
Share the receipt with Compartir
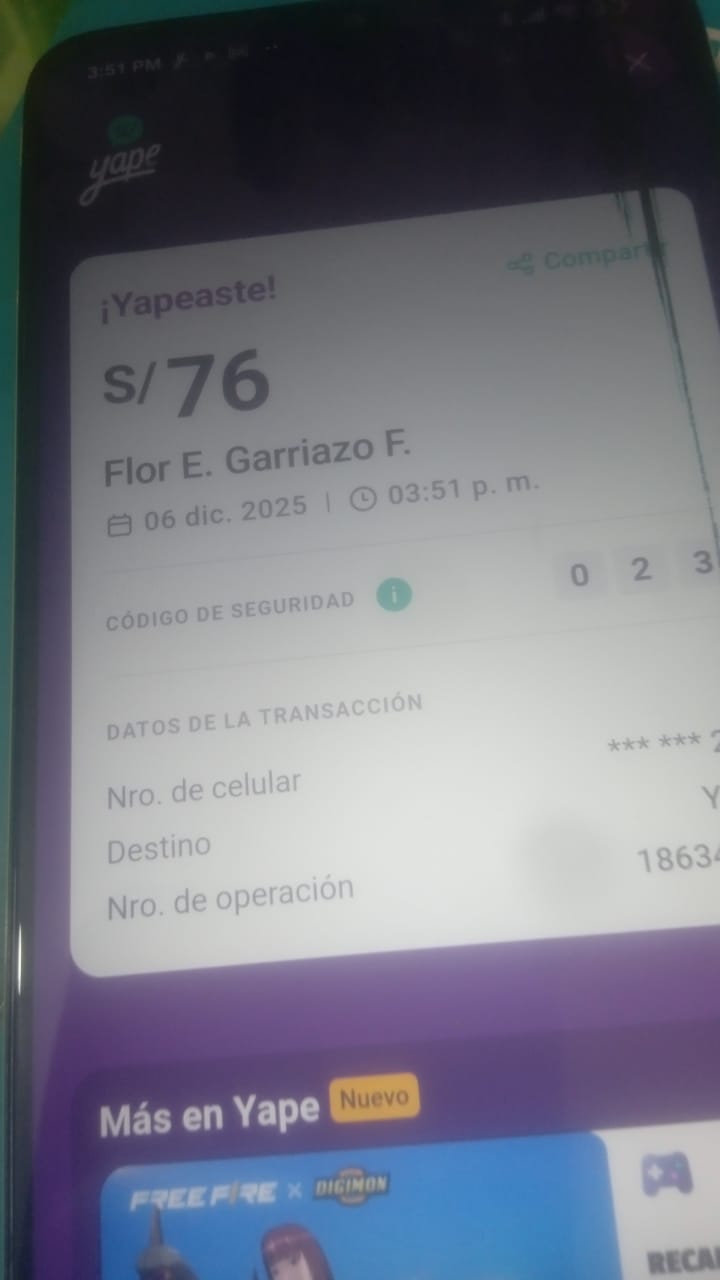585,261
